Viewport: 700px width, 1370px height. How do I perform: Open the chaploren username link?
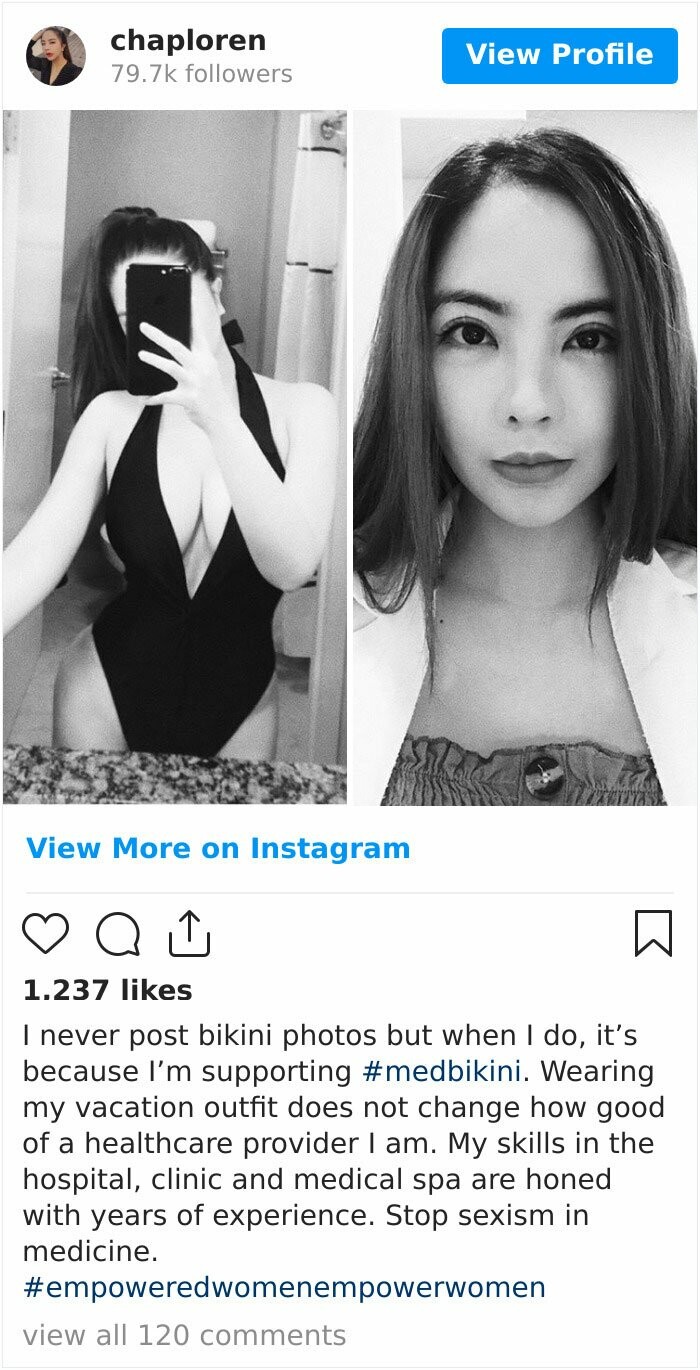188,41
